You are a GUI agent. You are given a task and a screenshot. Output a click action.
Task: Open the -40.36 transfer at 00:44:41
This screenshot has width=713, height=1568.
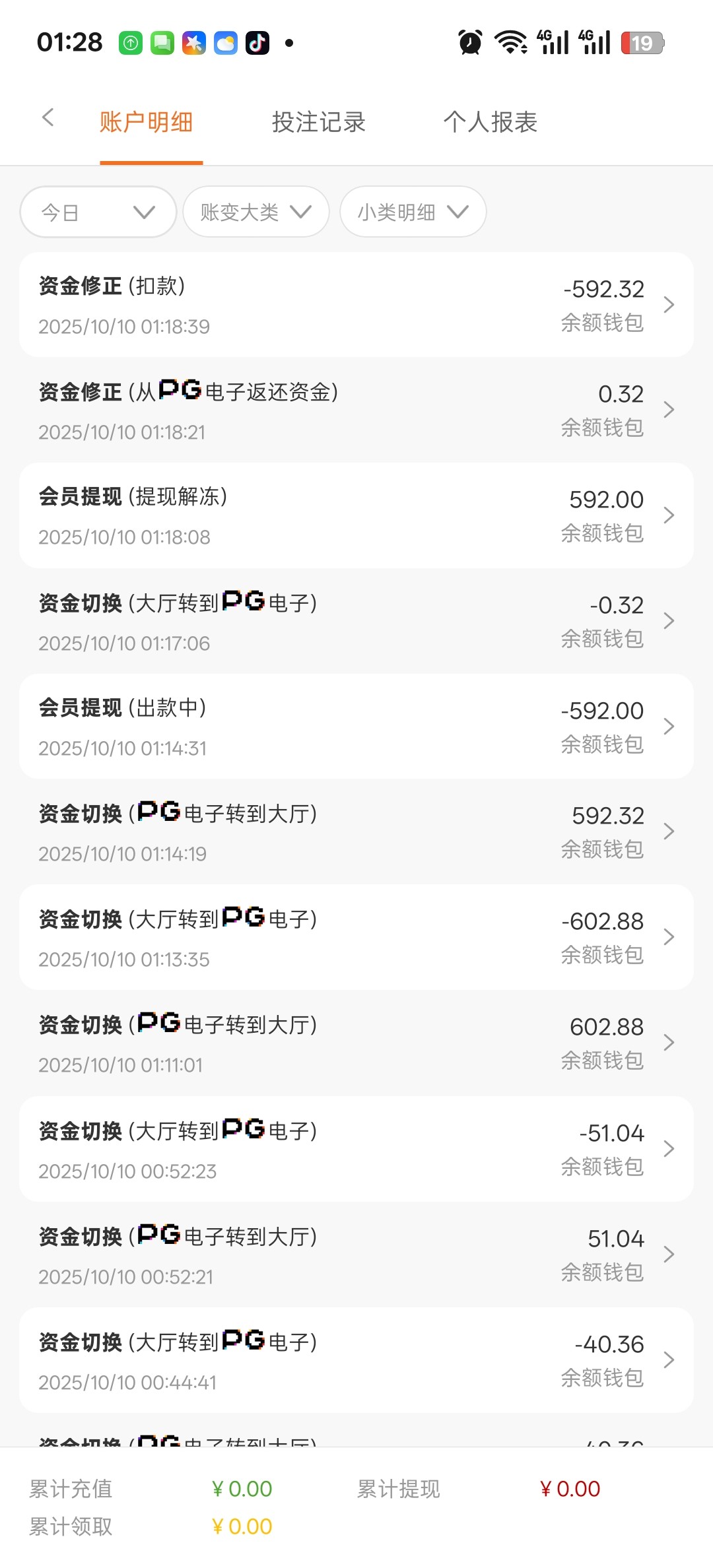click(356, 1361)
